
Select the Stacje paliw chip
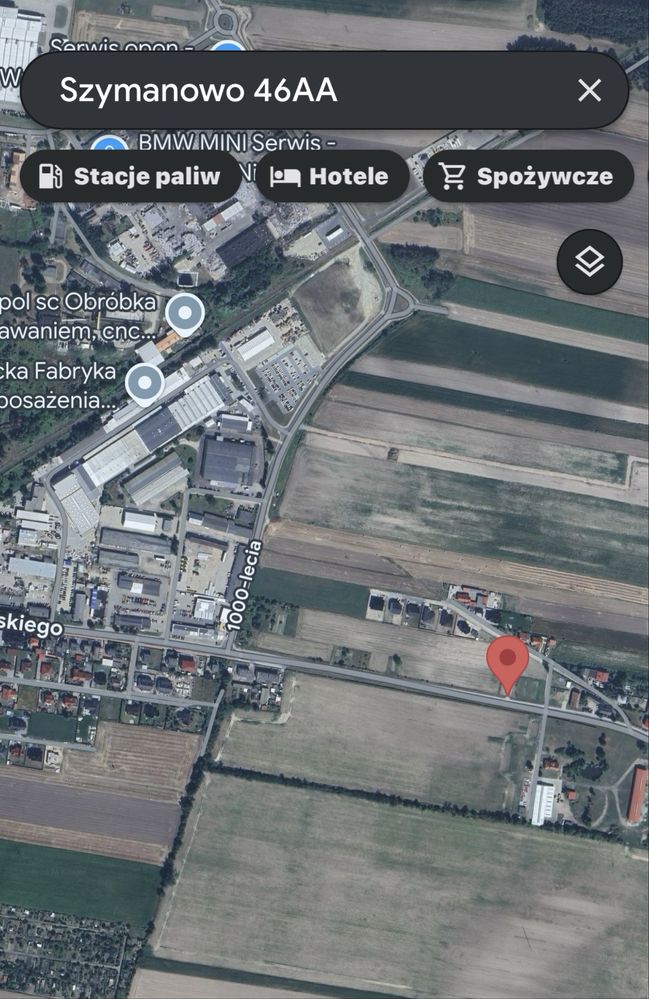130,177
